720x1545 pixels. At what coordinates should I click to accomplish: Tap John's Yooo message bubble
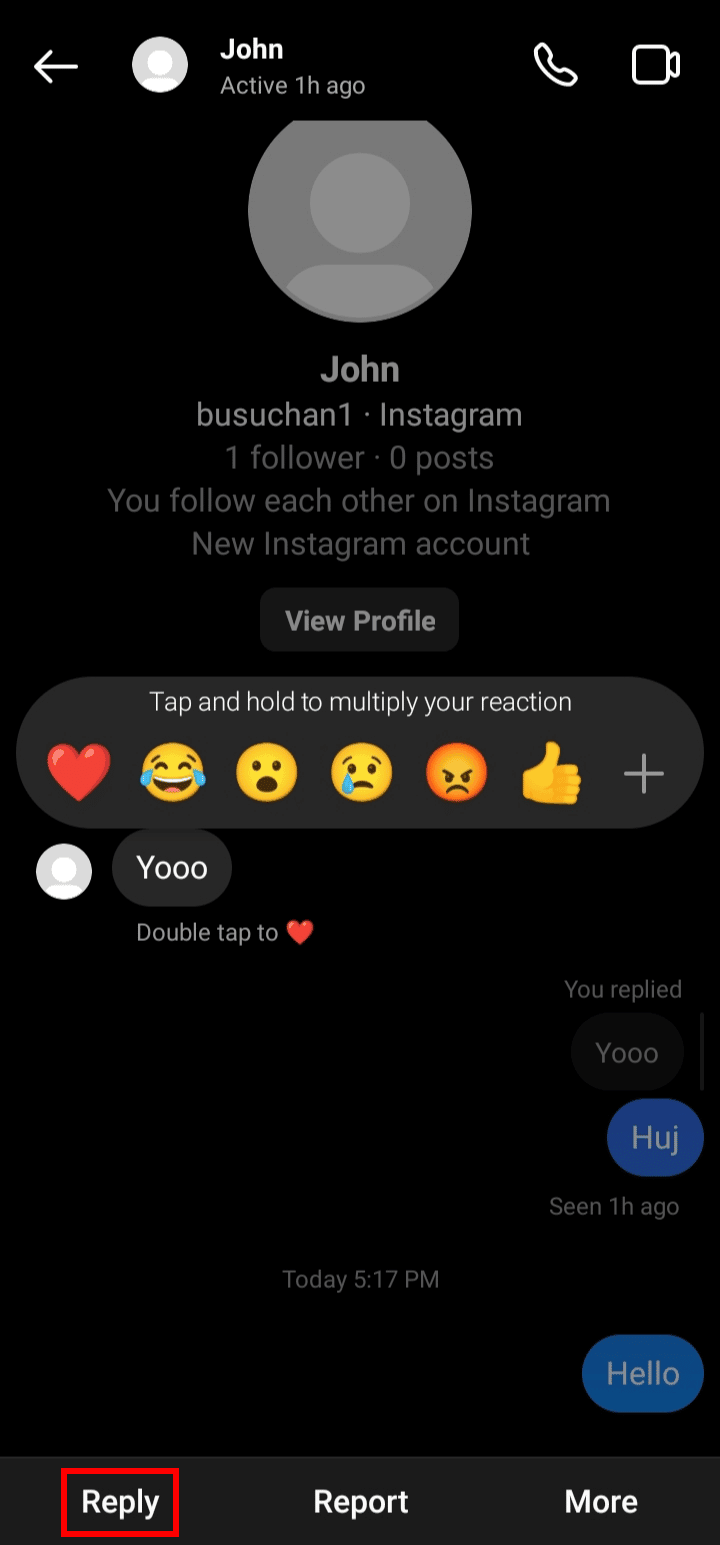[x=171, y=868]
